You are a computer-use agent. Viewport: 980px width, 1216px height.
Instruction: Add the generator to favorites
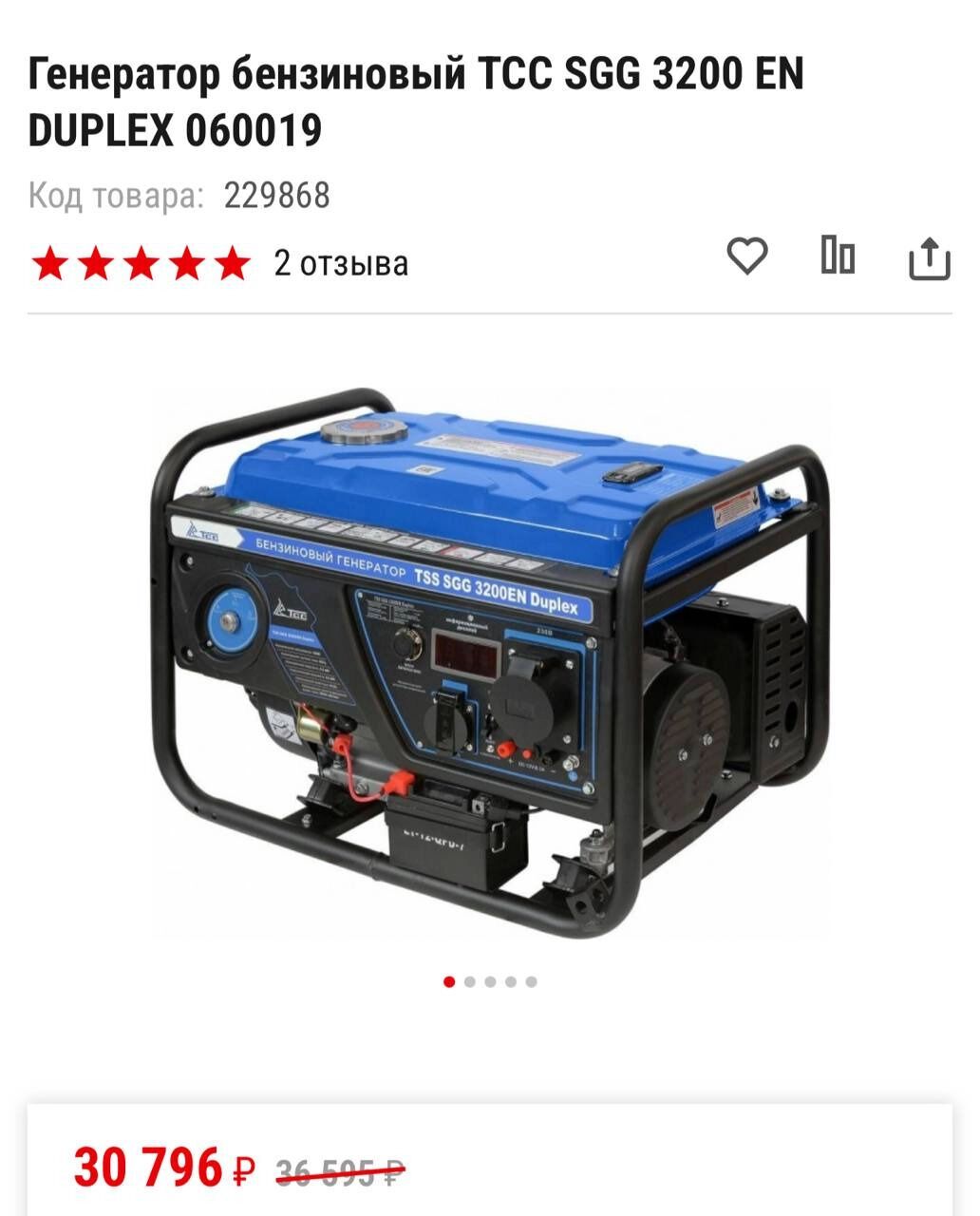747,256
